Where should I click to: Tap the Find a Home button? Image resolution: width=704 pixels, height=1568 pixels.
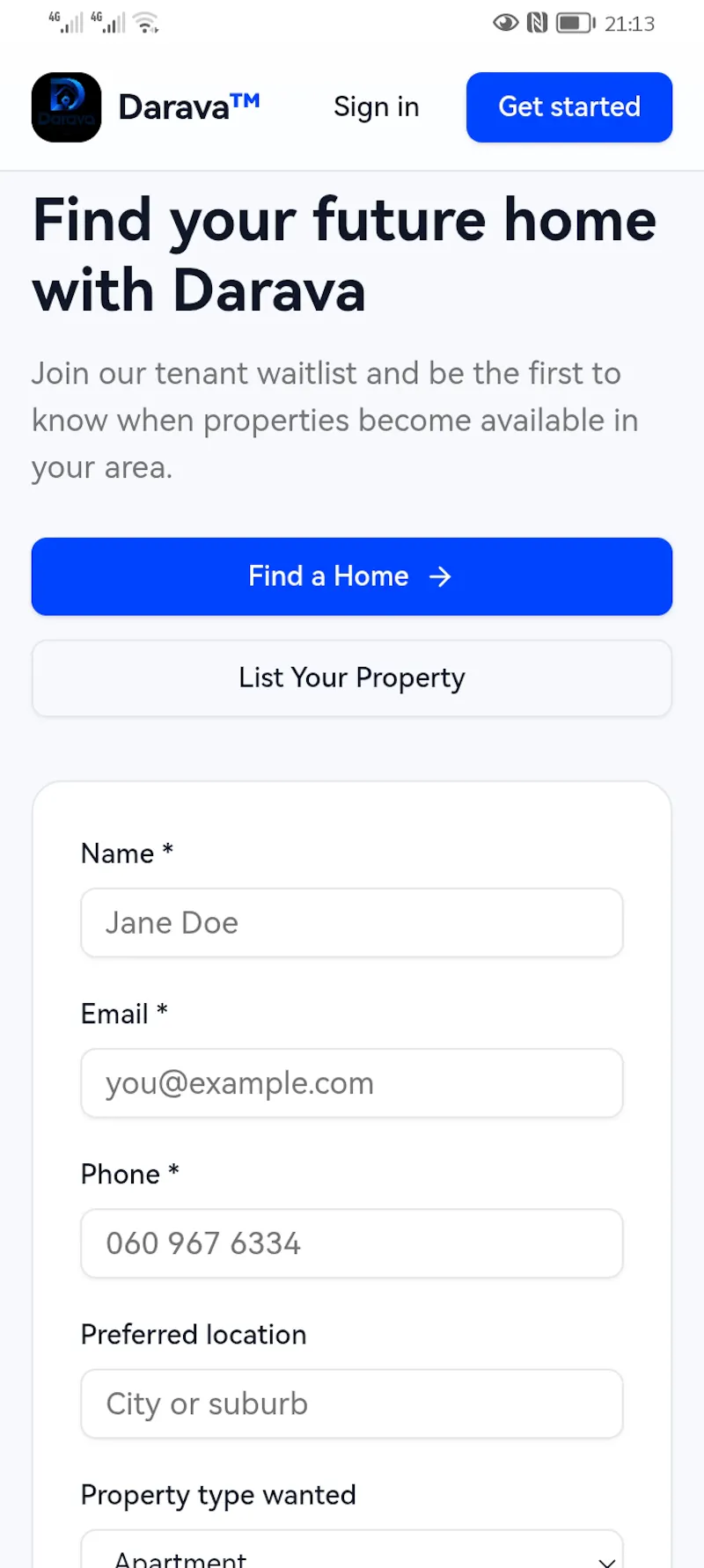[352, 576]
